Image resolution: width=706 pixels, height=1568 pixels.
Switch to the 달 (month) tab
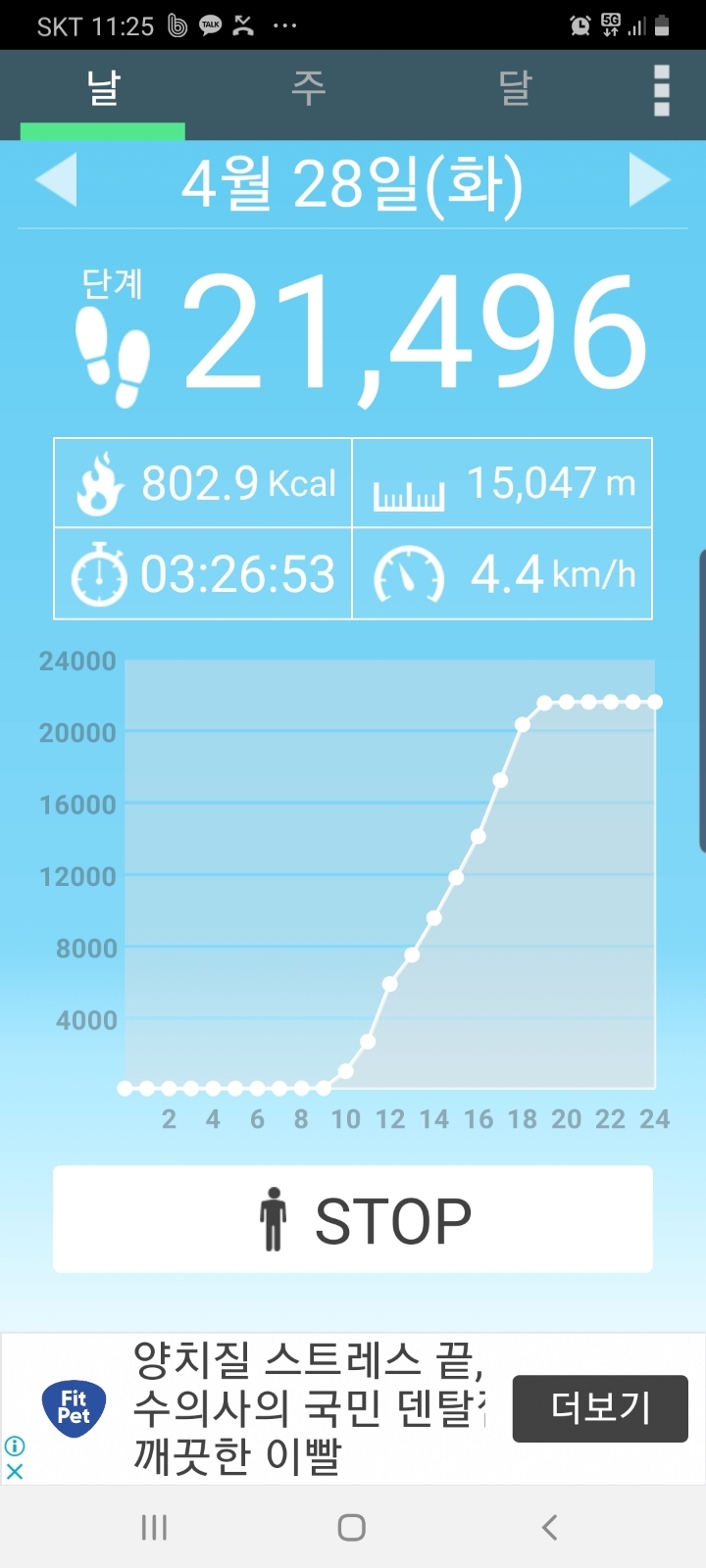coord(515,89)
